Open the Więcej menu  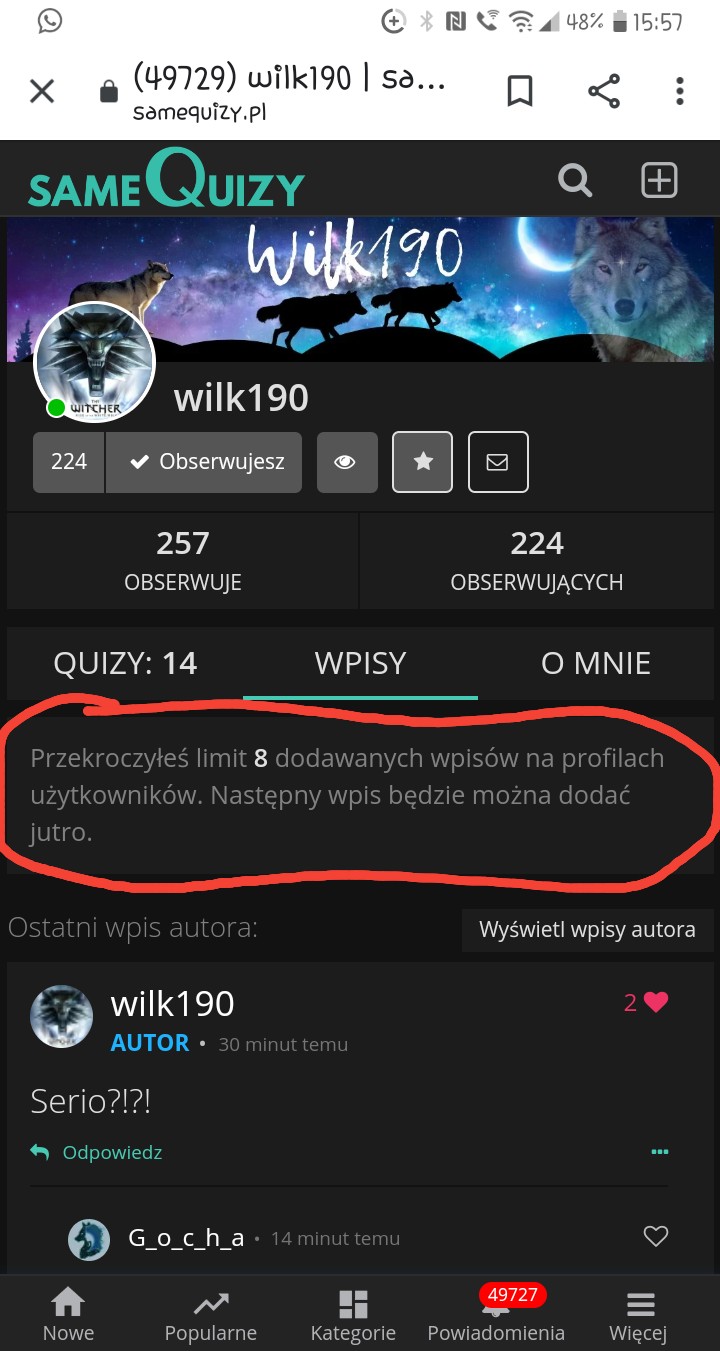pyautogui.click(x=638, y=1315)
